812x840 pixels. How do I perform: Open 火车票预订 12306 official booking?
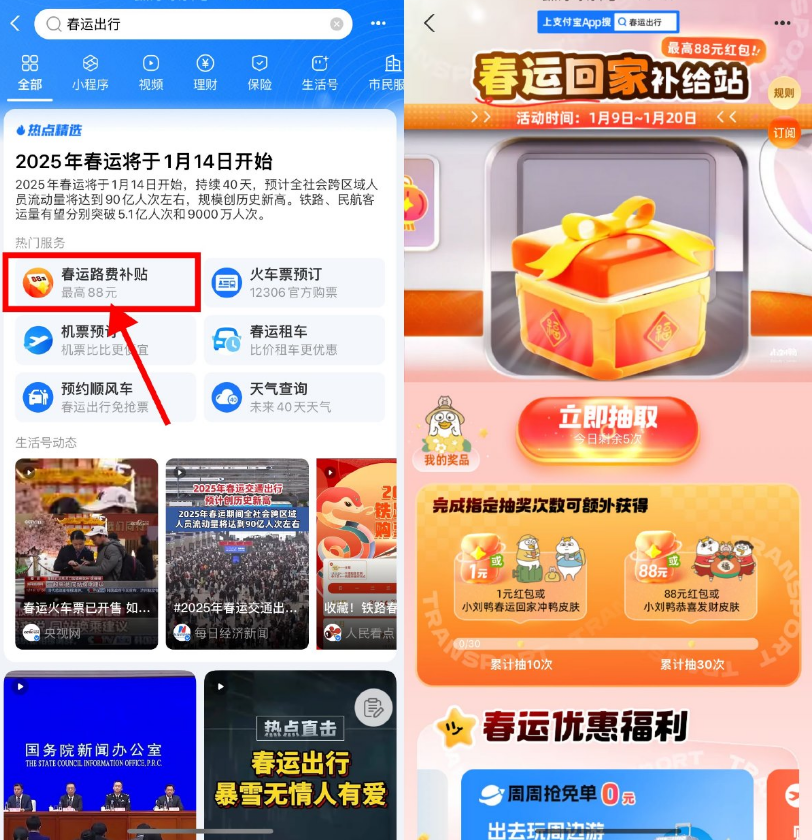[x=294, y=283]
